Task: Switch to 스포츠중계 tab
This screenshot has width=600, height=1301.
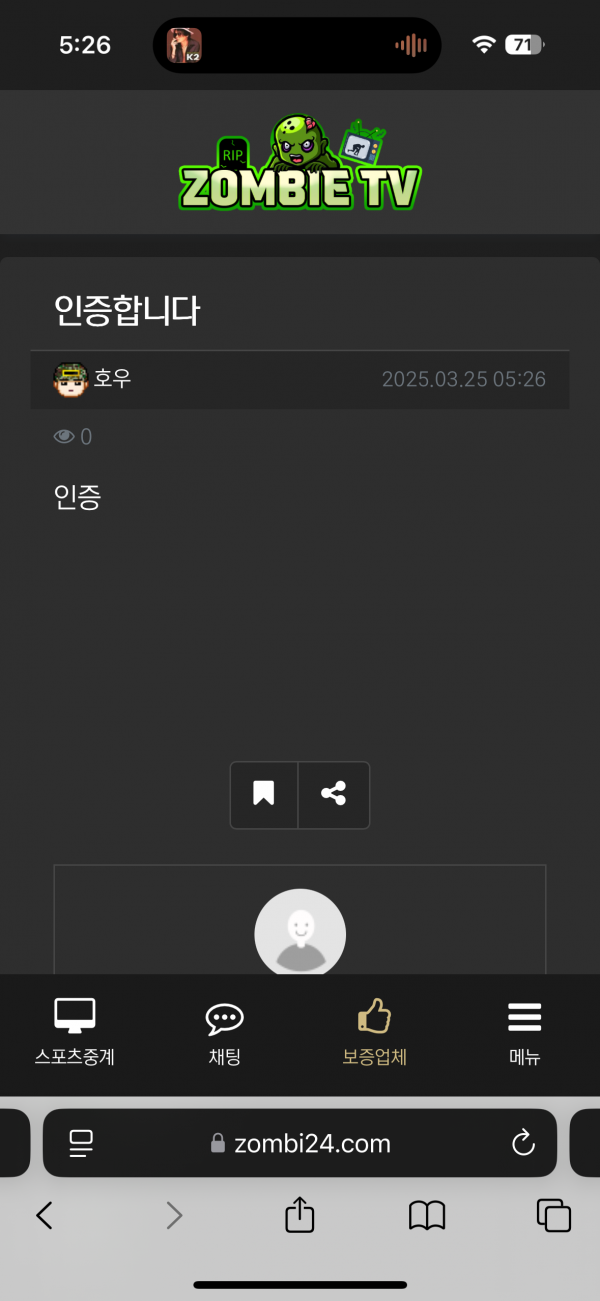Action: (75, 1032)
